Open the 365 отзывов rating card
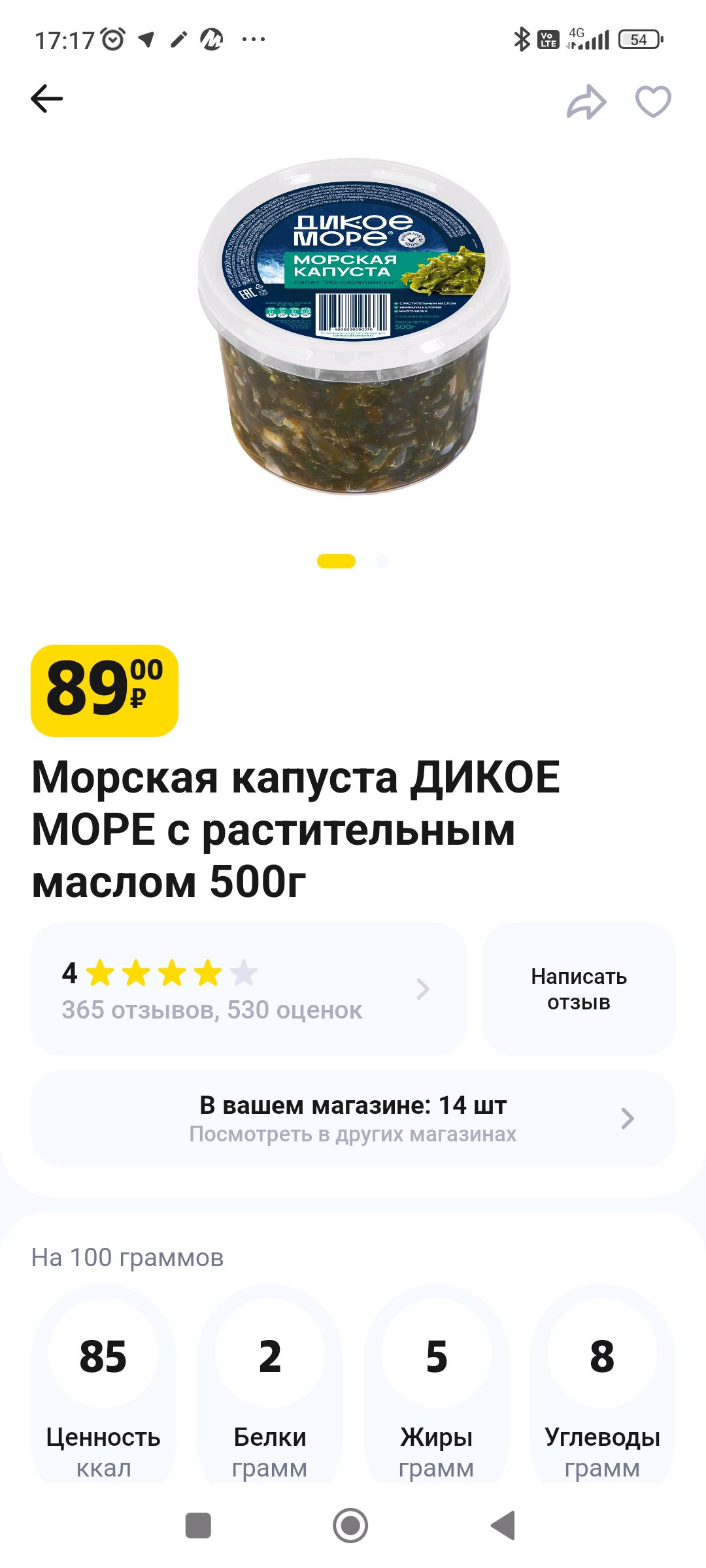Image resolution: width=706 pixels, height=1568 pixels. (x=248, y=989)
